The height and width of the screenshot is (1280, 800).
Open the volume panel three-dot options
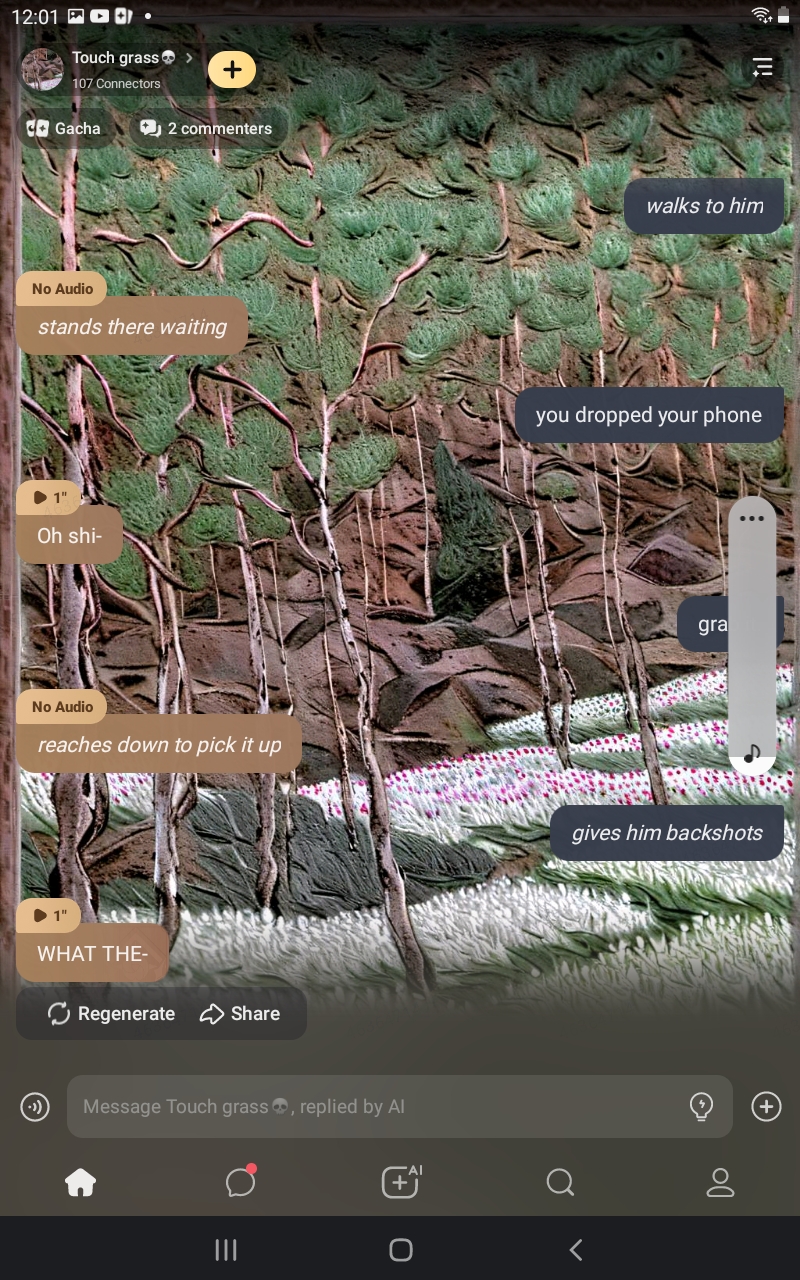[752, 519]
